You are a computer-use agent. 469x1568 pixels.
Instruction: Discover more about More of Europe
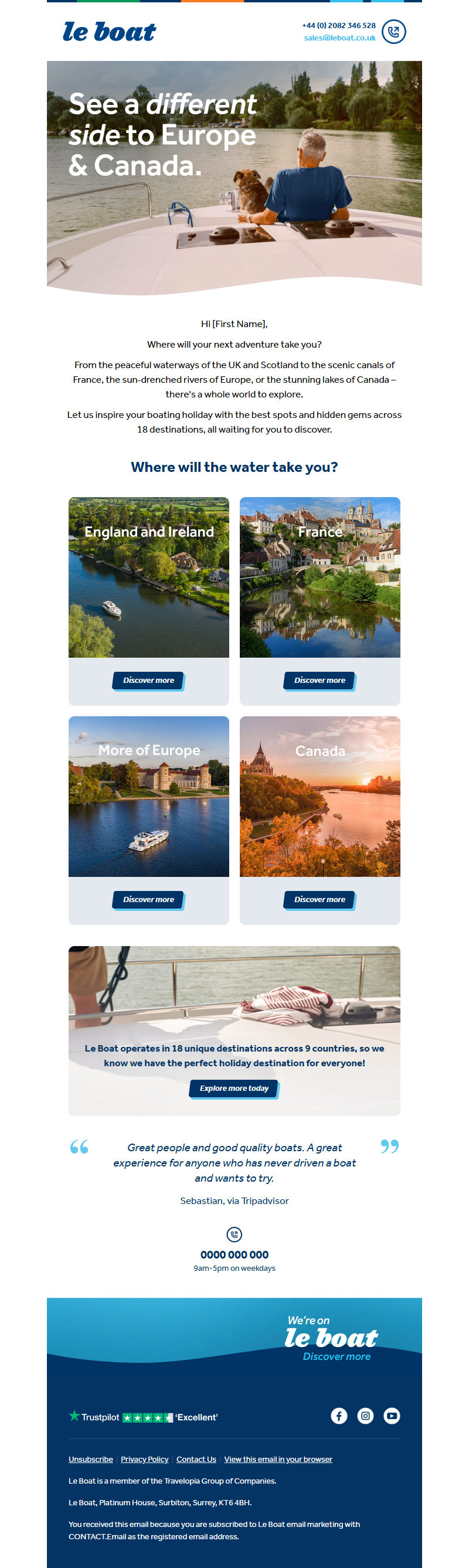tap(148, 899)
